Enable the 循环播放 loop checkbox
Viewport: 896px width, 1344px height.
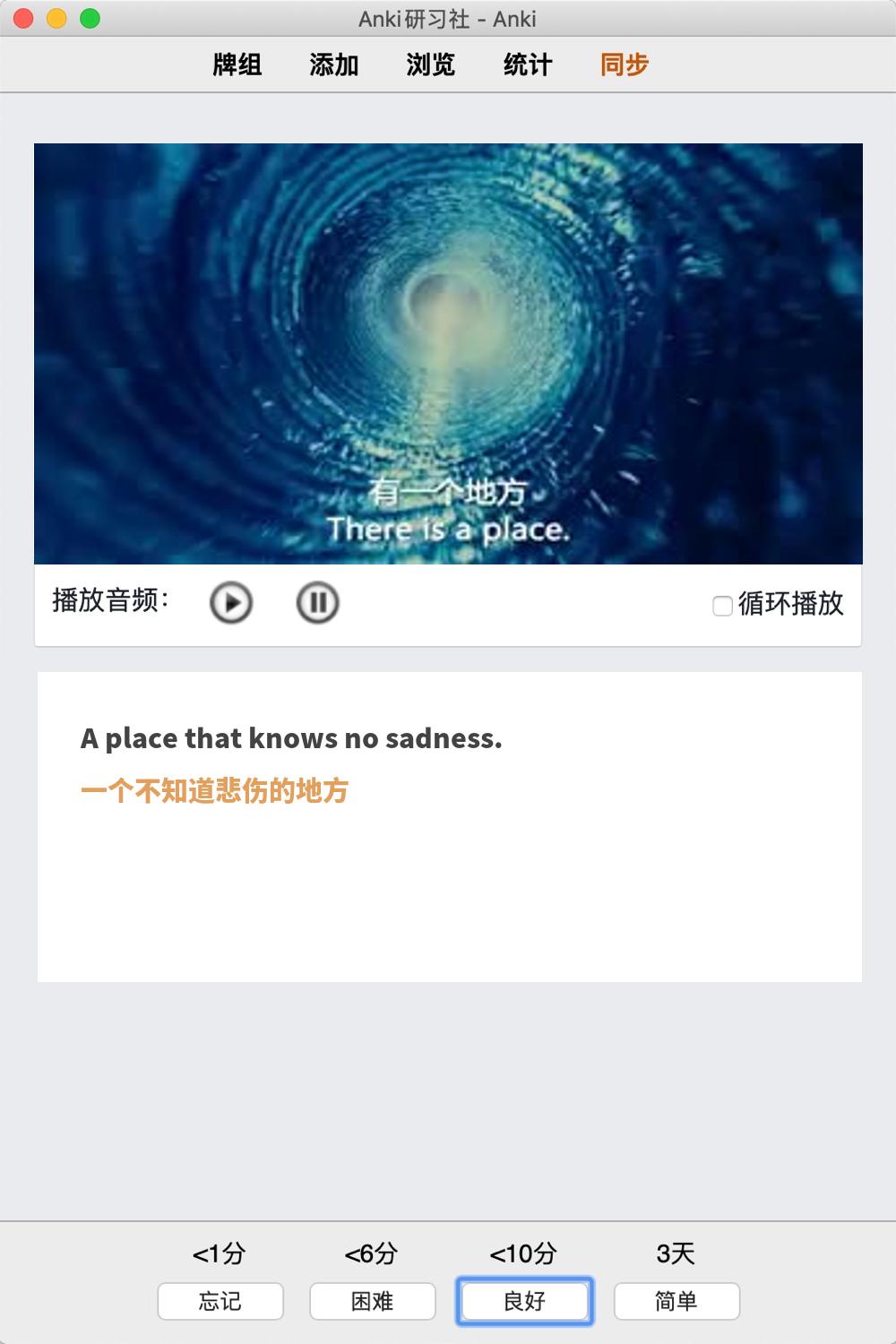pyautogui.click(x=722, y=607)
